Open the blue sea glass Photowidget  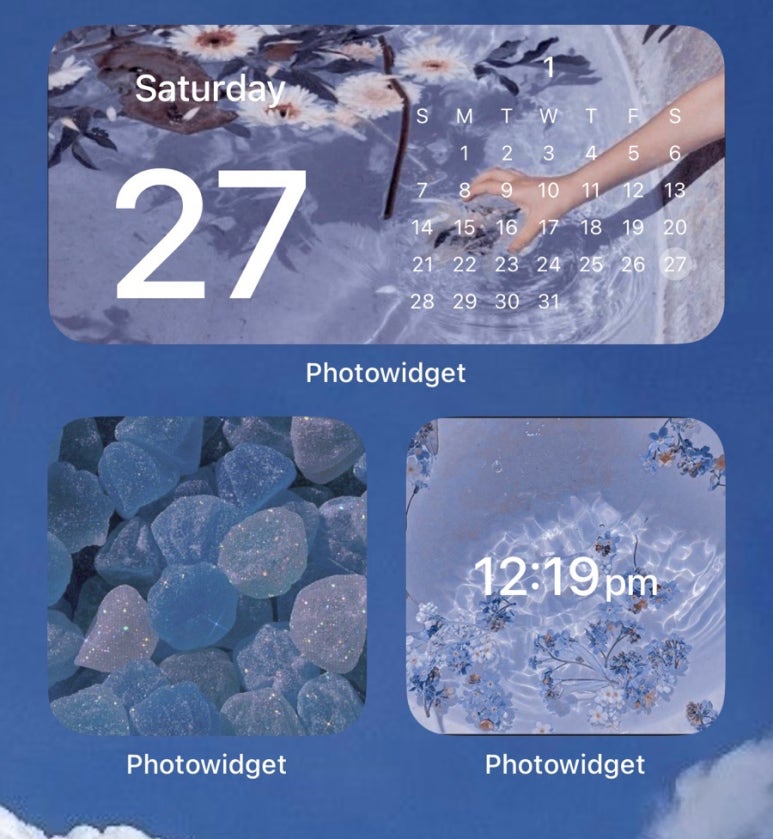[207, 576]
